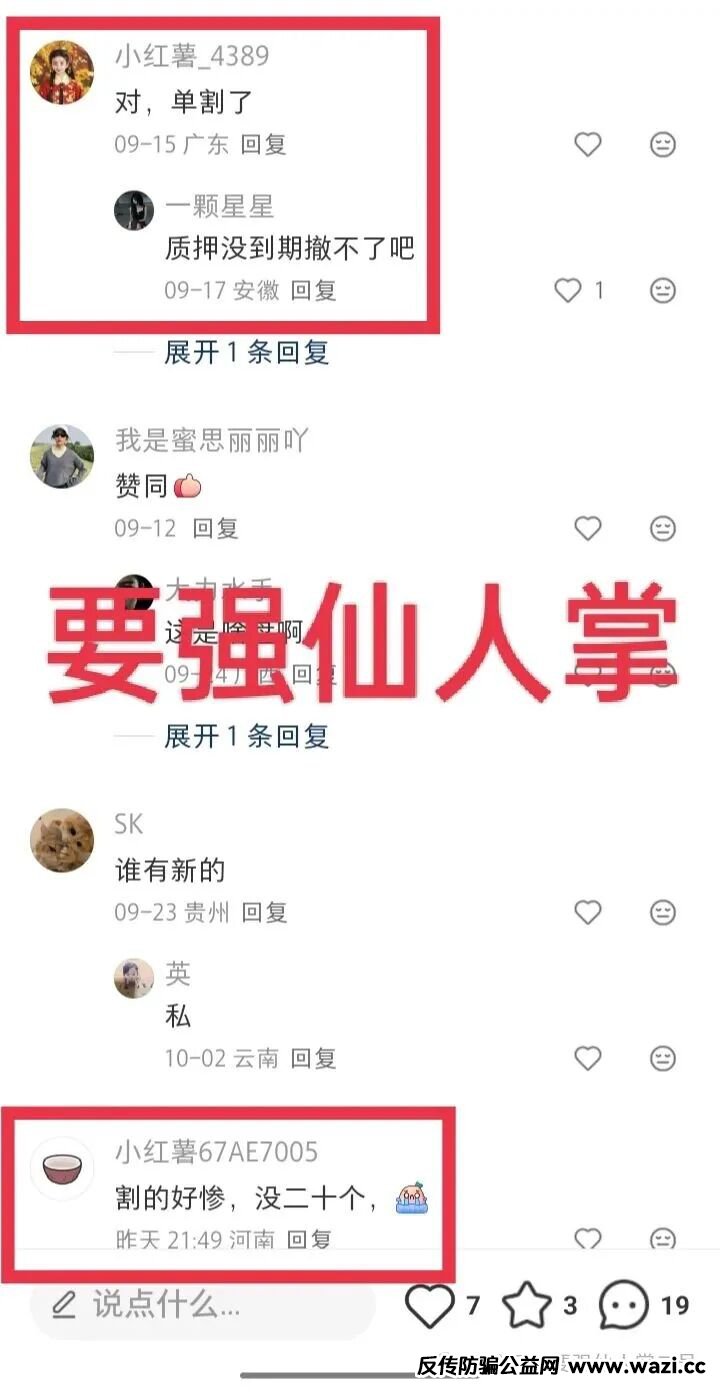Reply to 英's comment
This screenshot has height=1393, width=720.
pos(313,1058)
